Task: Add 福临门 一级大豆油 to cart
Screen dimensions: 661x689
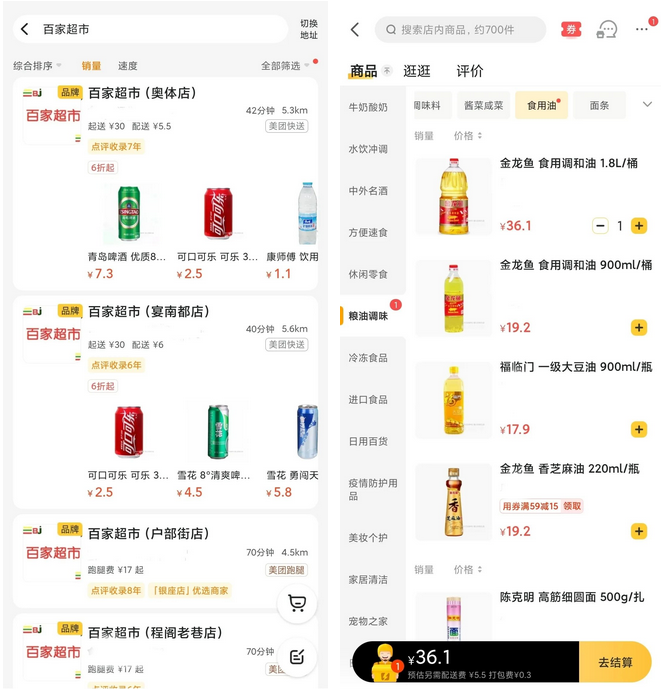Action: click(x=639, y=430)
